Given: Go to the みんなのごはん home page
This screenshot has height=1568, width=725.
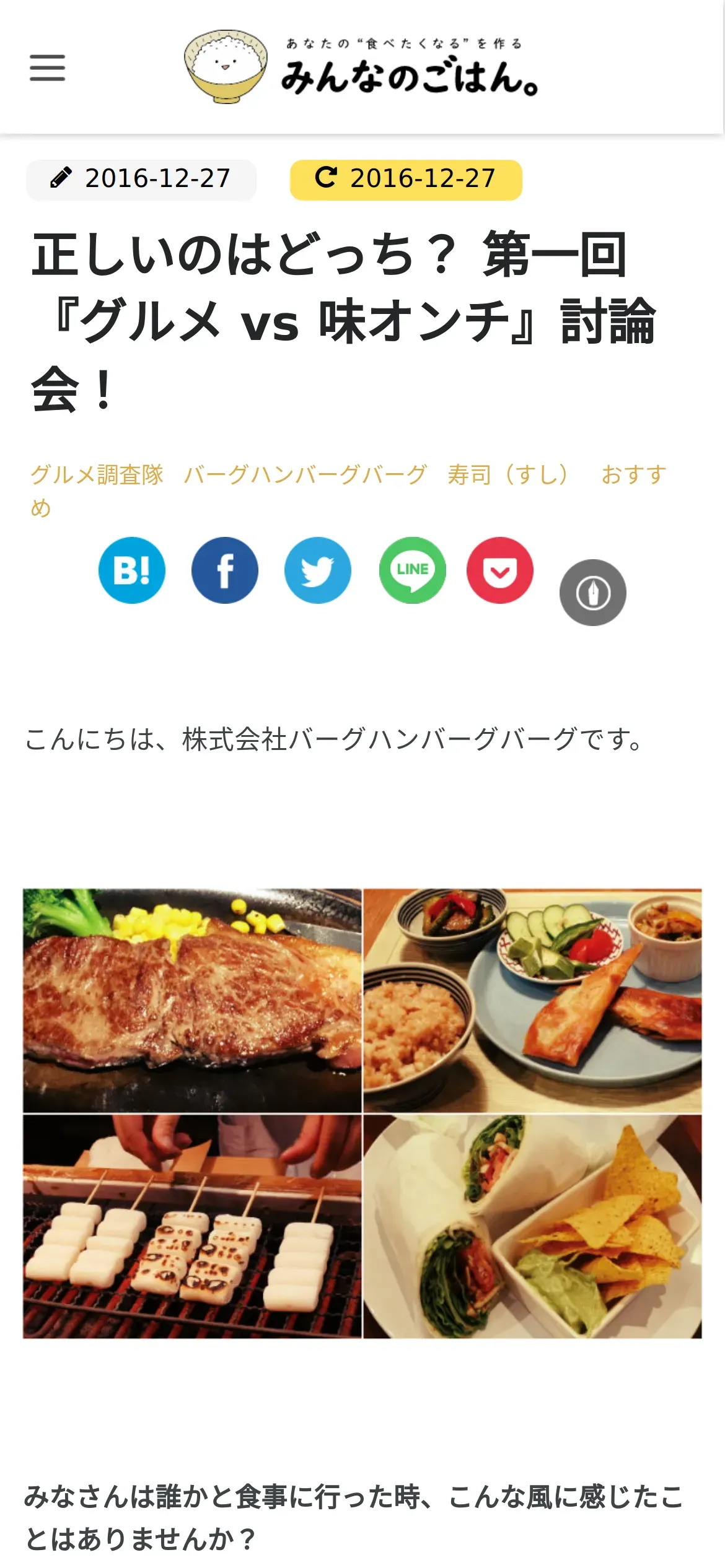Looking at the screenshot, I should [x=362, y=67].
